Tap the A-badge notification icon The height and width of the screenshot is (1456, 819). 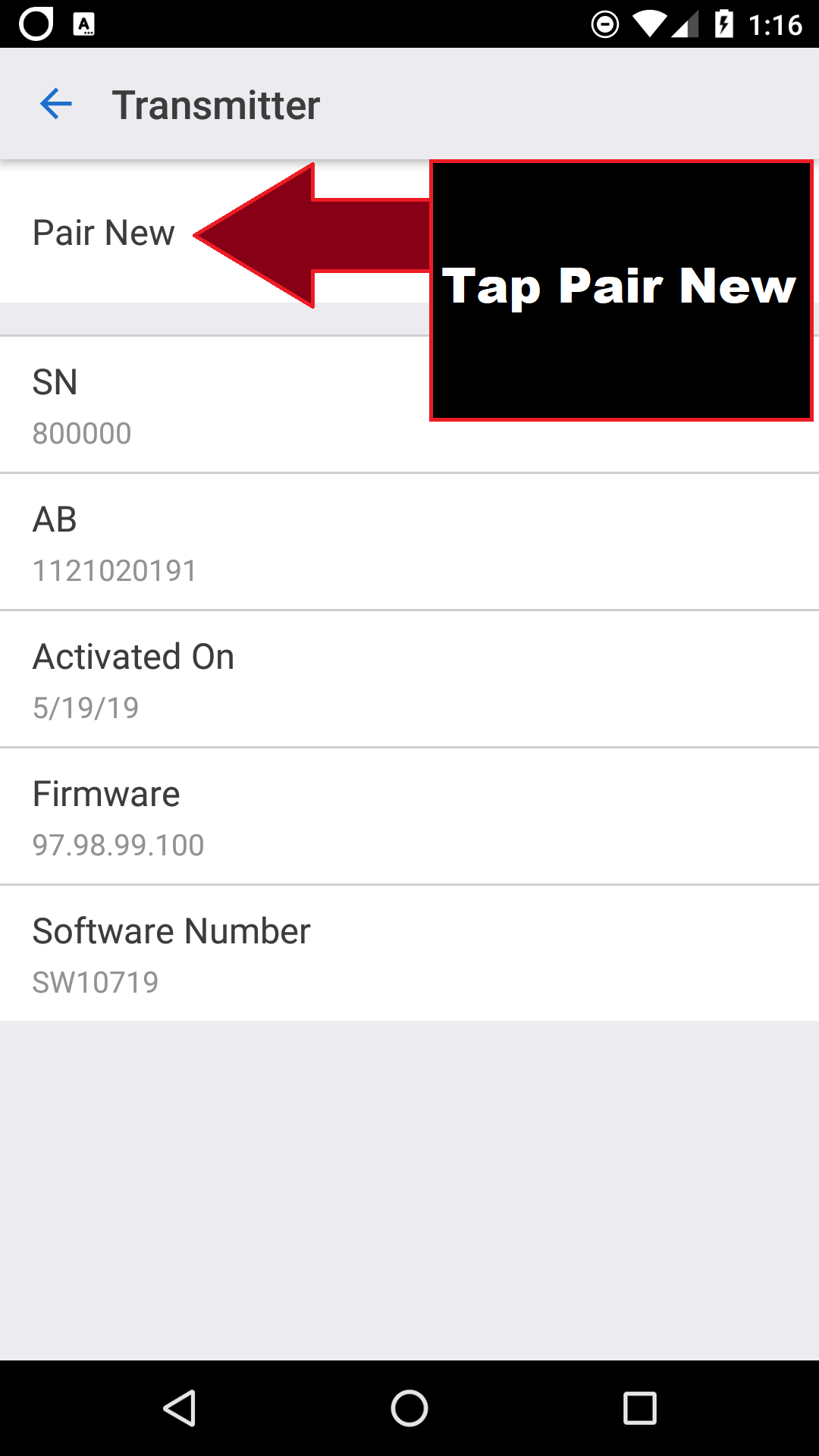point(83,23)
